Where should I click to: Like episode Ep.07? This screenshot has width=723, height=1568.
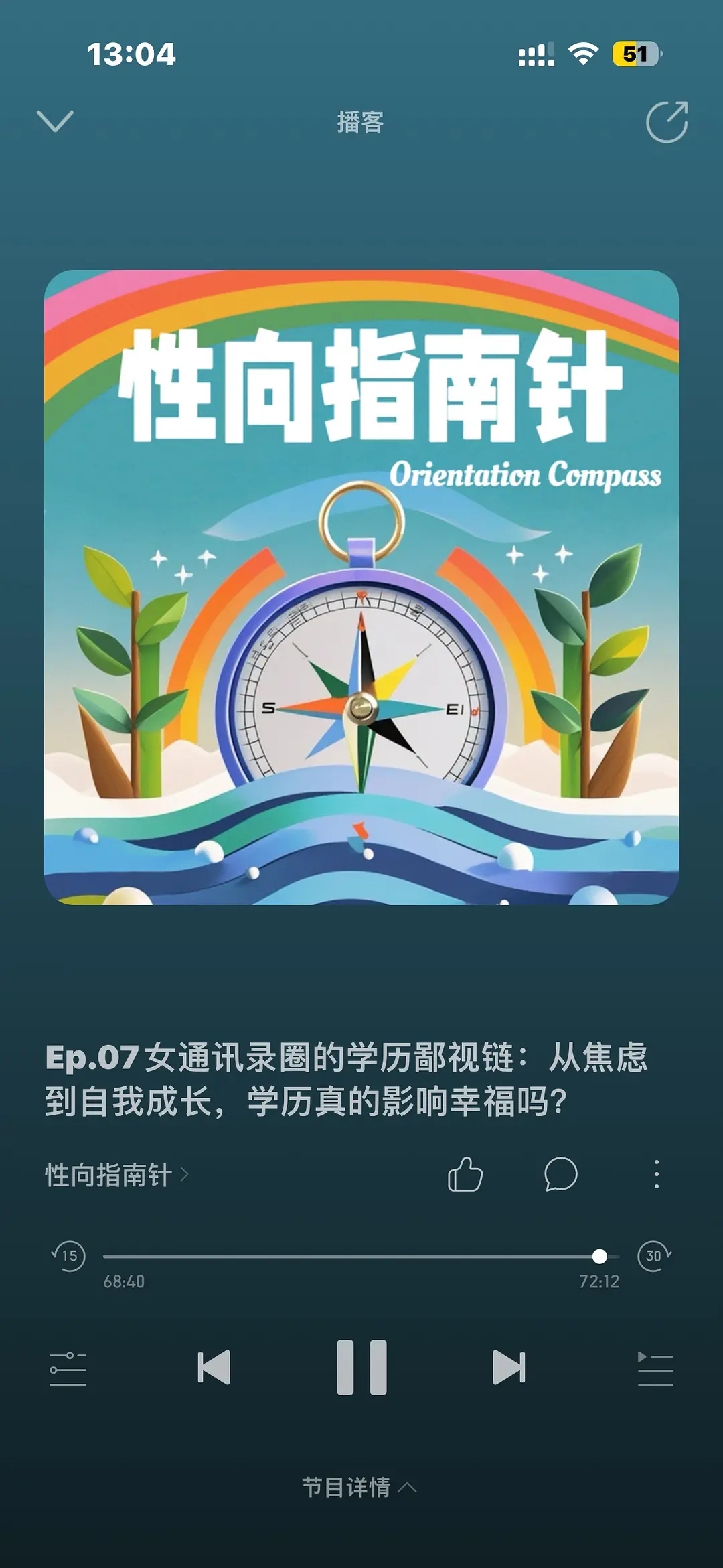[x=465, y=1174]
